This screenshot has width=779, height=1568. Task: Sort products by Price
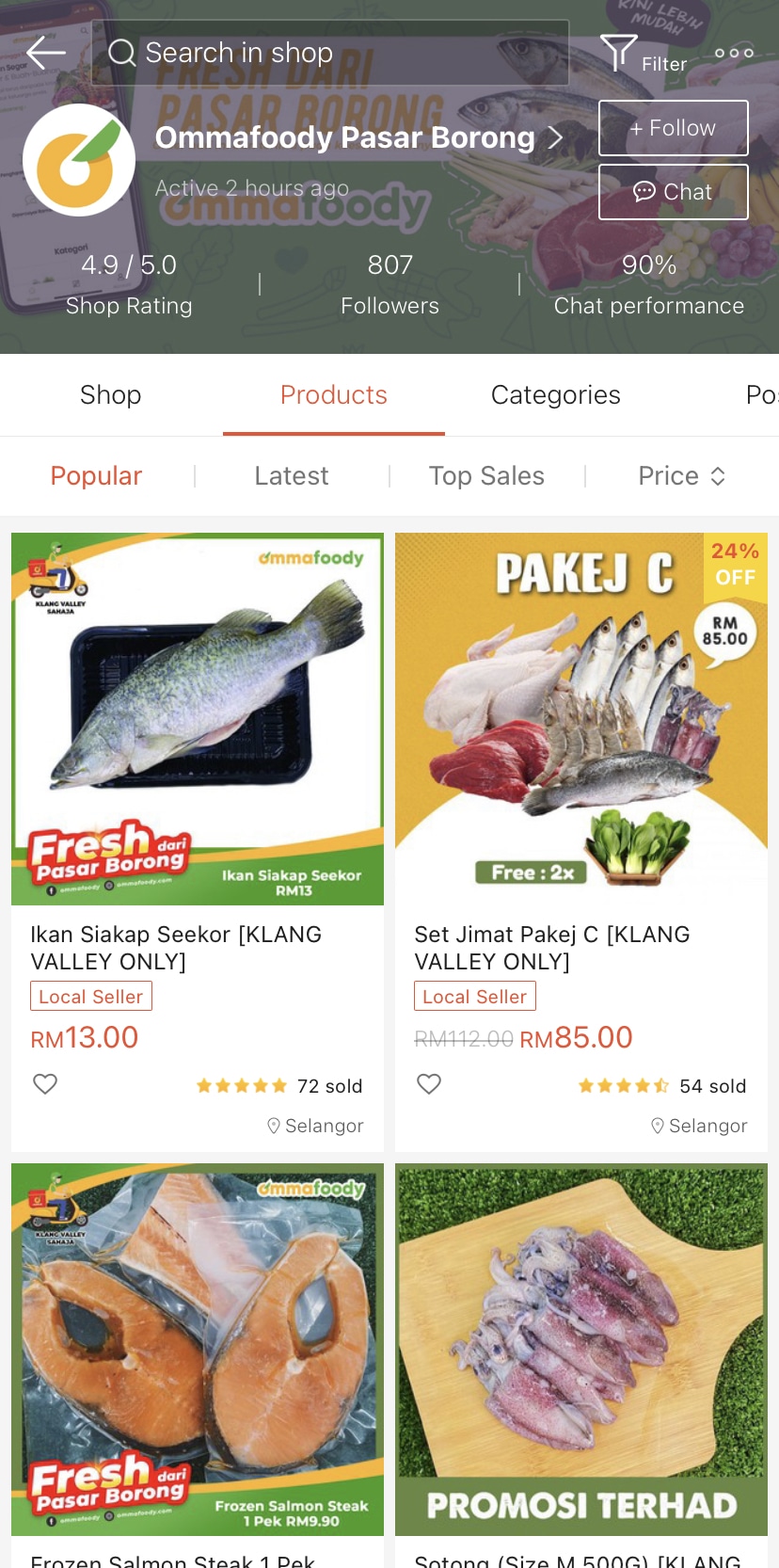tap(680, 476)
